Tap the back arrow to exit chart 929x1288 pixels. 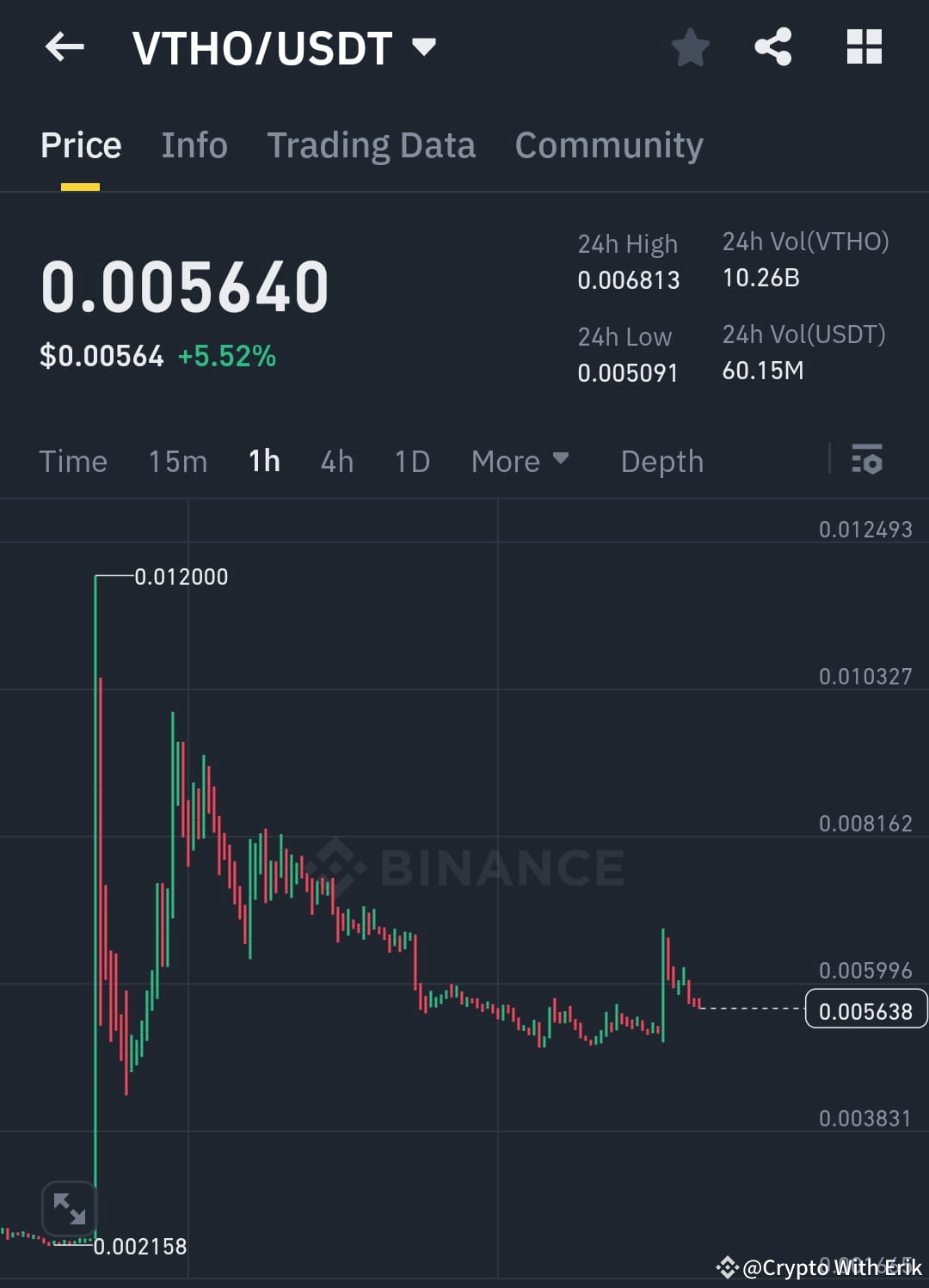pos(65,47)
